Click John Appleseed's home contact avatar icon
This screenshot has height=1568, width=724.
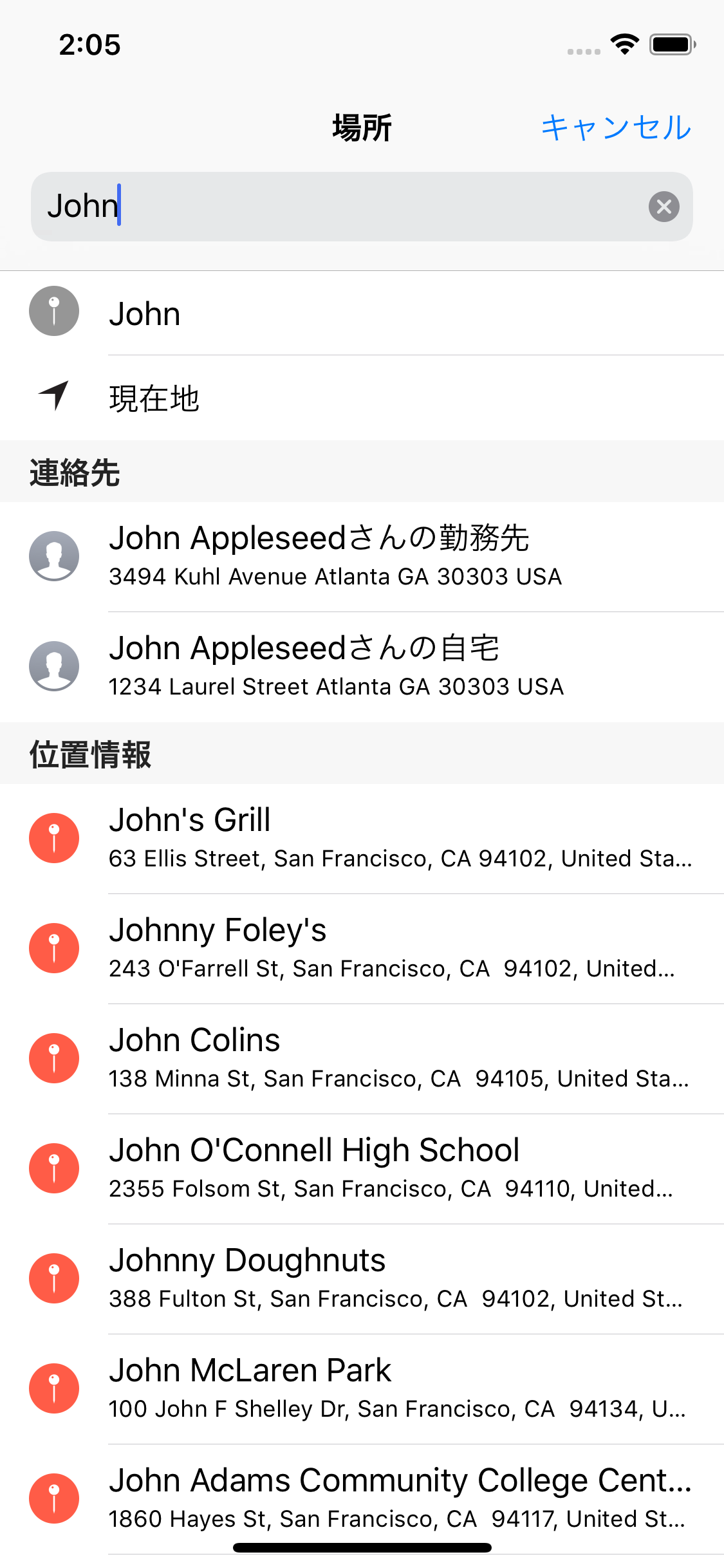[54, 665]
